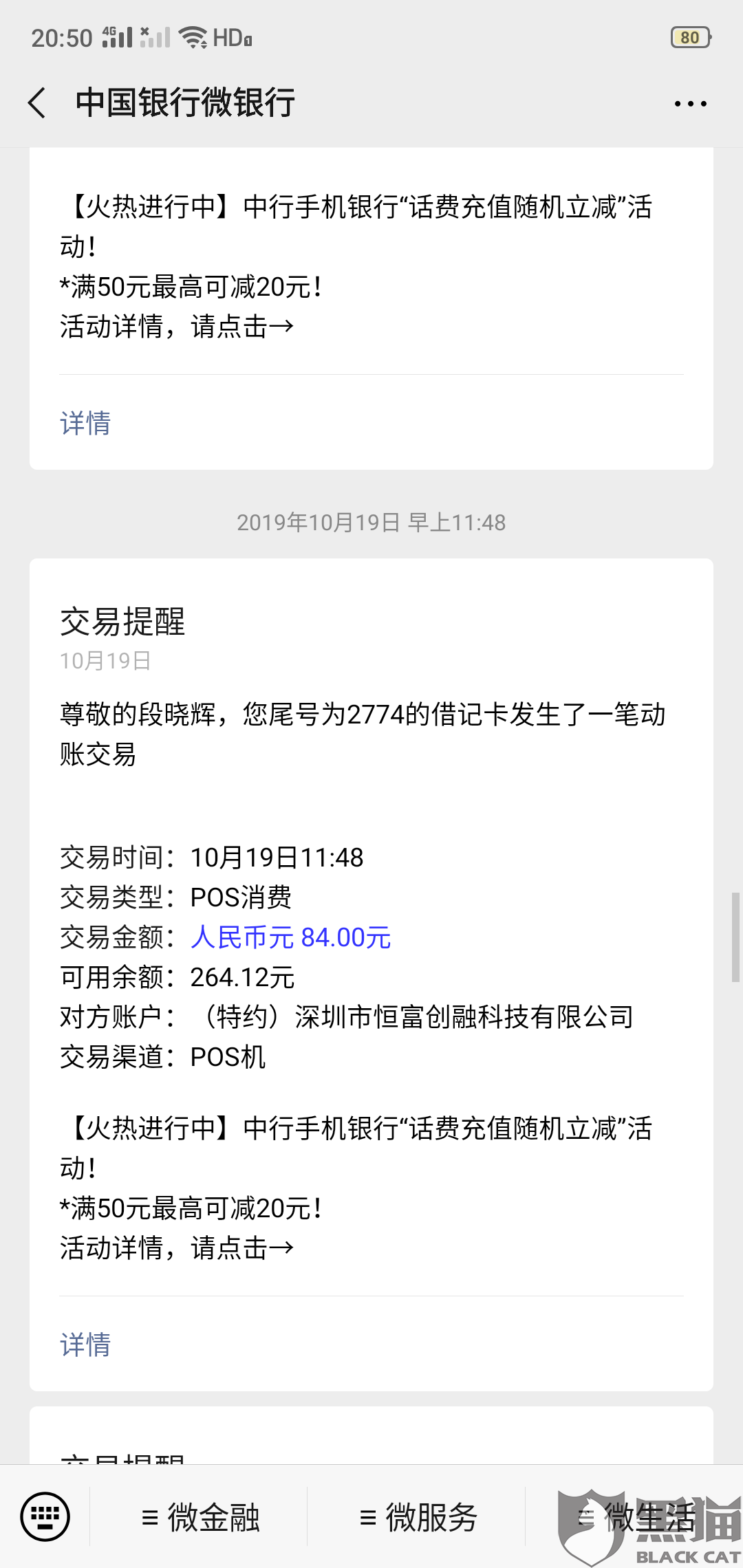Screen dimensions: 743x1568
Task: Open the 微金融 menu
Action: click(x=200, y=1517)
